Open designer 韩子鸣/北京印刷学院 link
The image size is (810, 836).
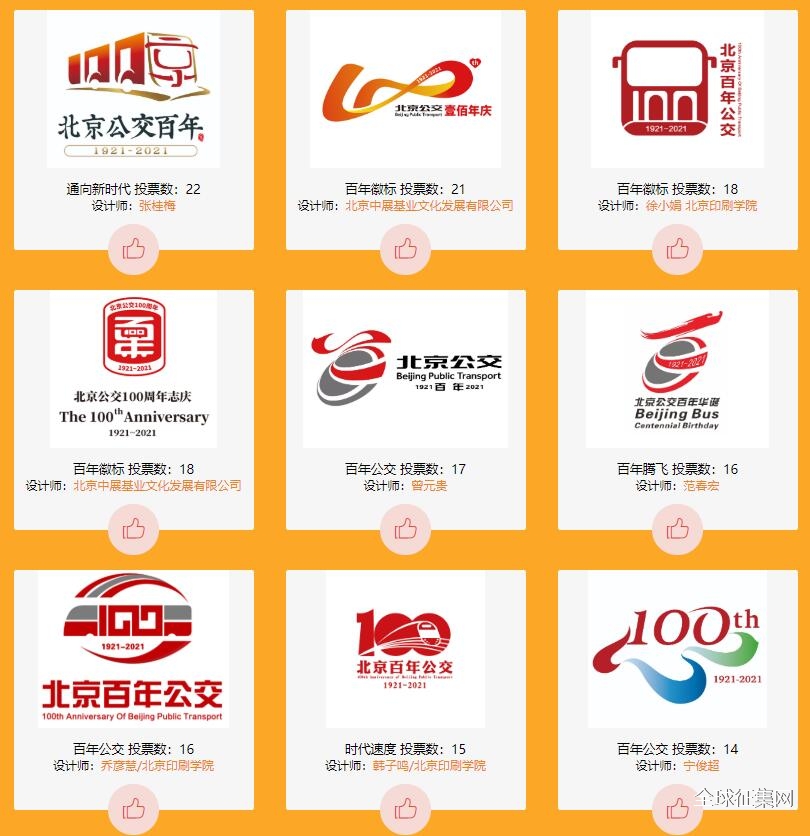click(x=429, y=766)
